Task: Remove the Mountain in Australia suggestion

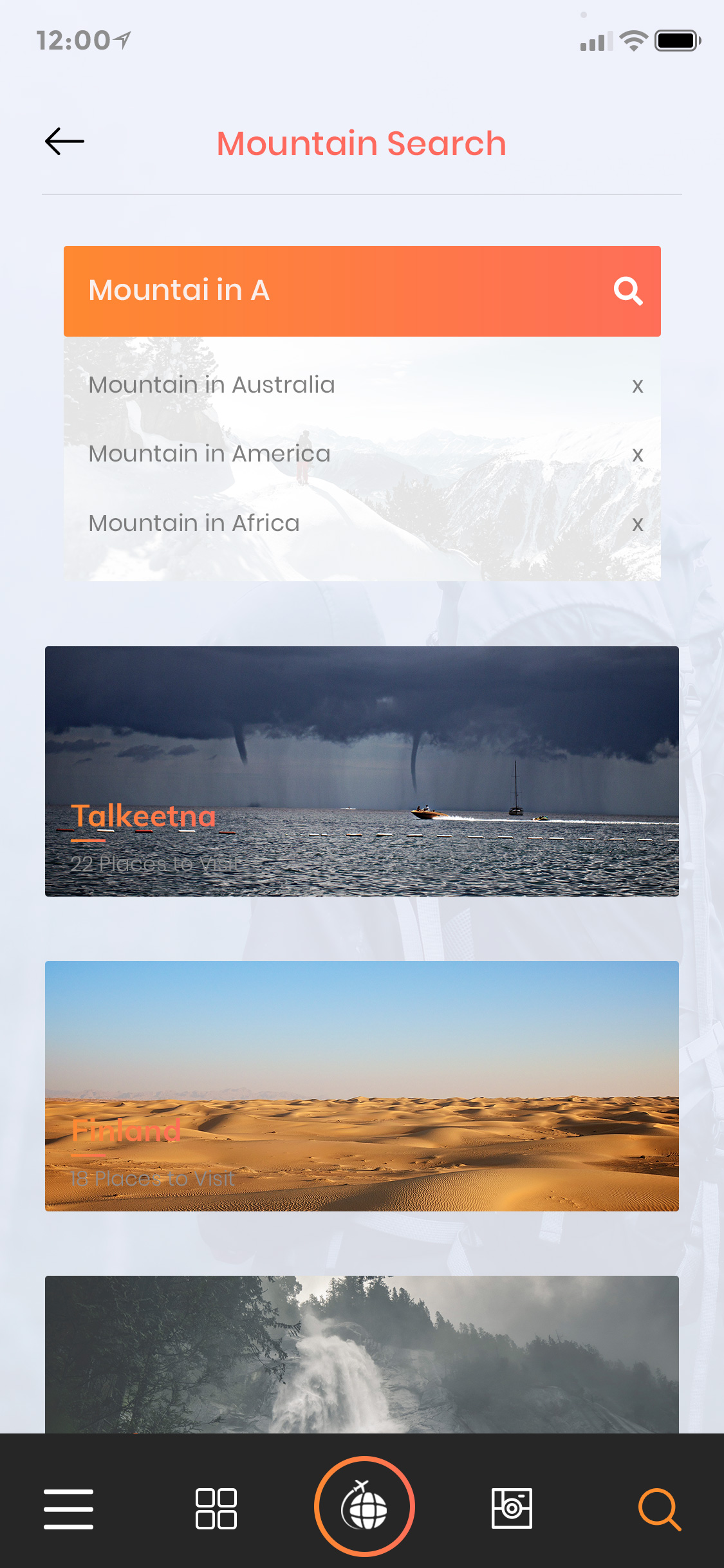Action: (x=637, y=386)
